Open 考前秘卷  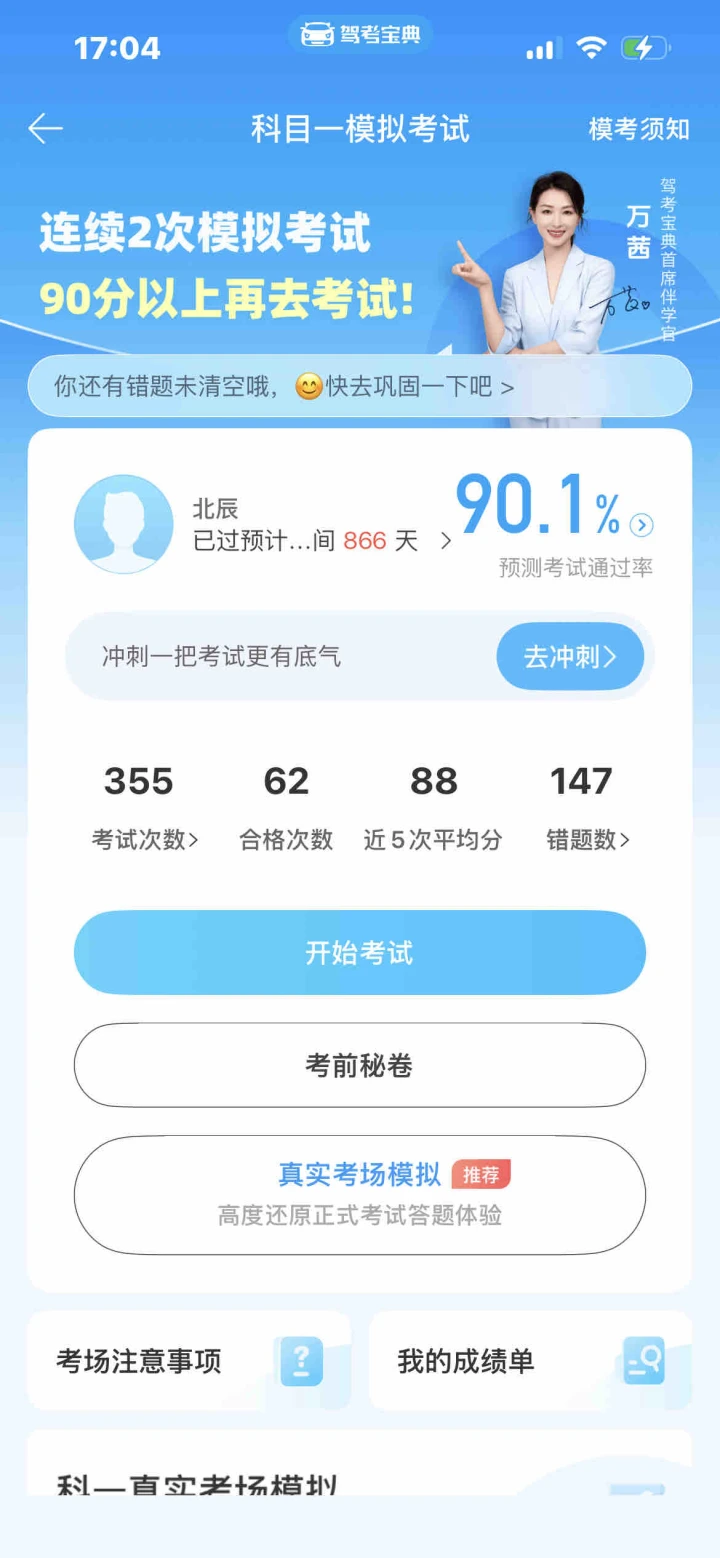(x=359, y=1065)
